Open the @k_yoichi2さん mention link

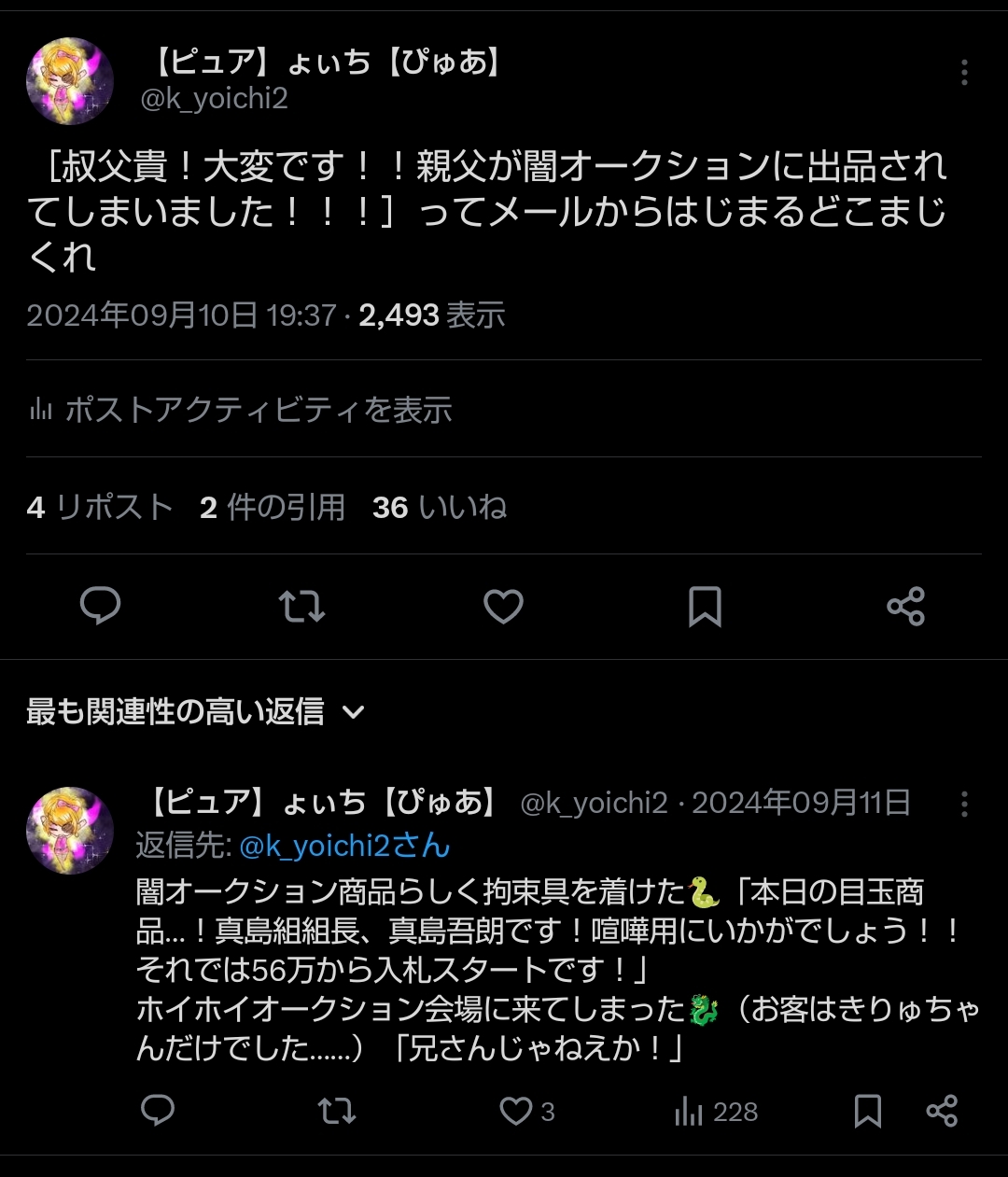pyautogui.click(x=344, y=846)
